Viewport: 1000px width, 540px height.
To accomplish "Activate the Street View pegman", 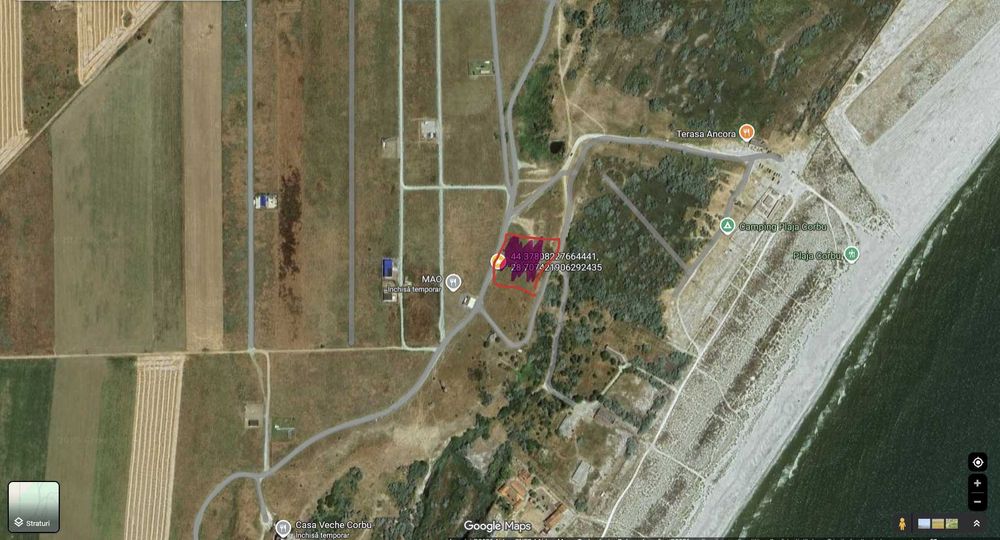I will coord(902,523).
